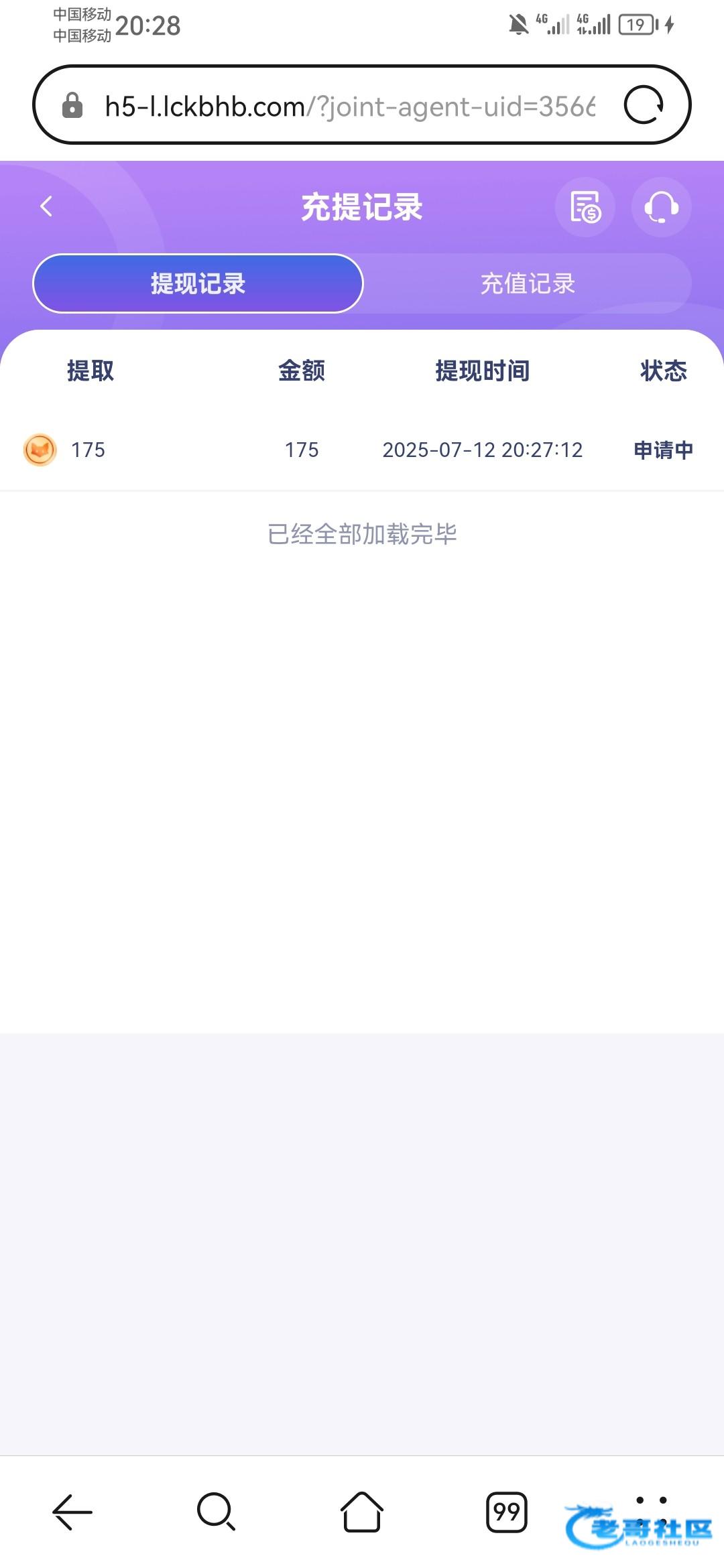
Task: Open the browser's four-dot menu
Action: click(651, 1512)
